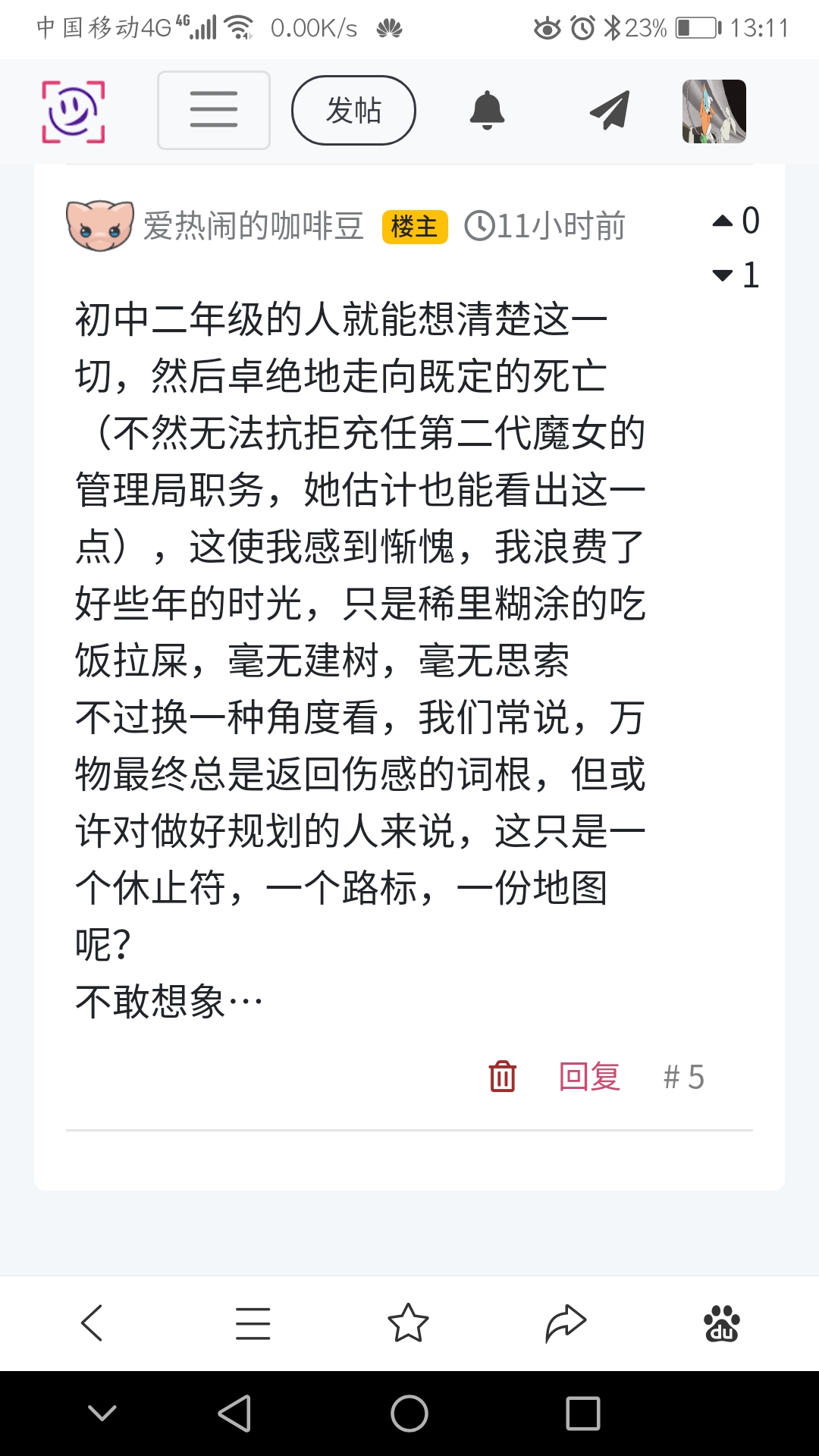The image size is (819, 1456).
Task: Open the #5 post permalink
Action: tap(683, 1077)
